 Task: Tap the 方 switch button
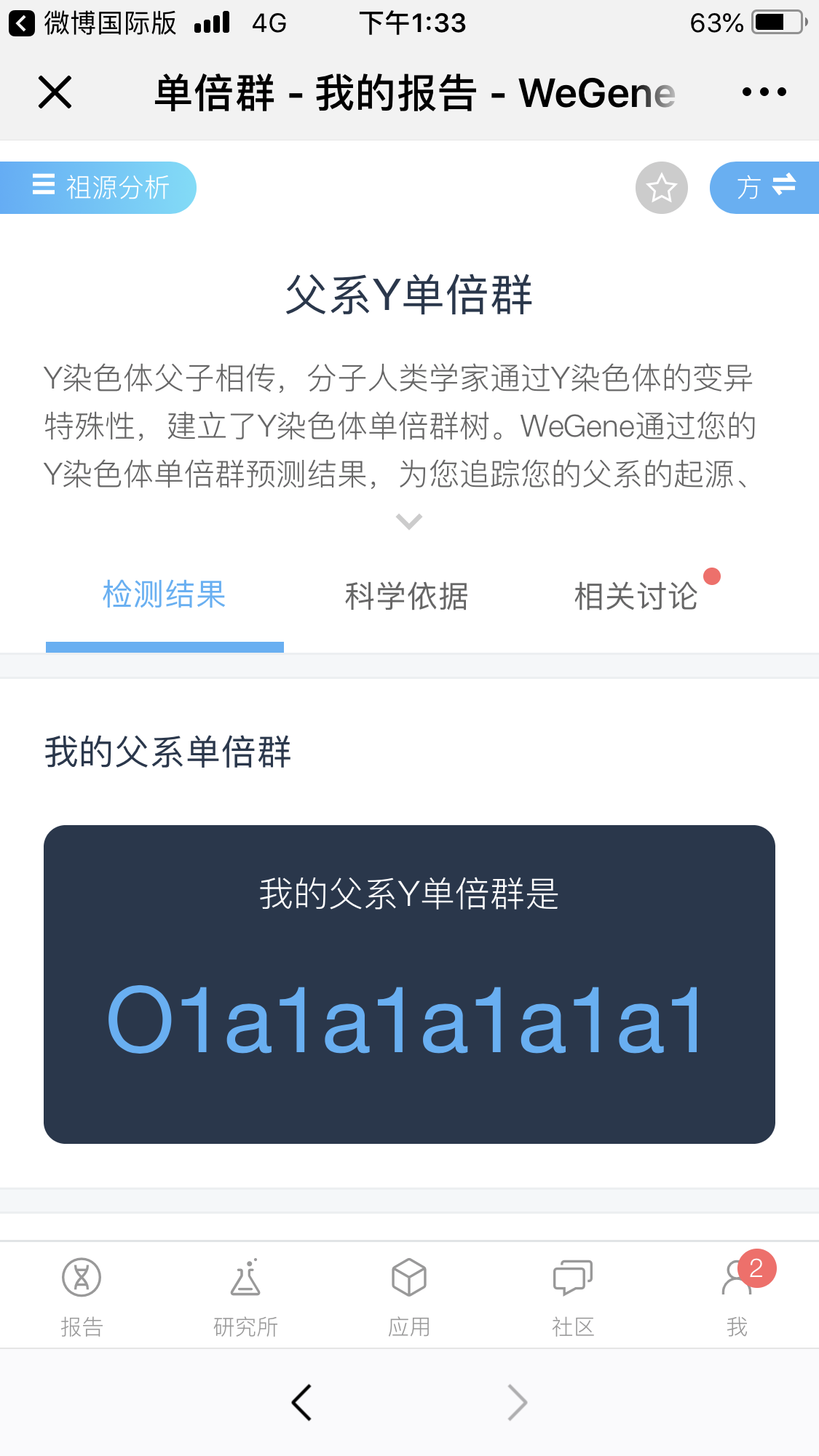click(x=764, y=188)
